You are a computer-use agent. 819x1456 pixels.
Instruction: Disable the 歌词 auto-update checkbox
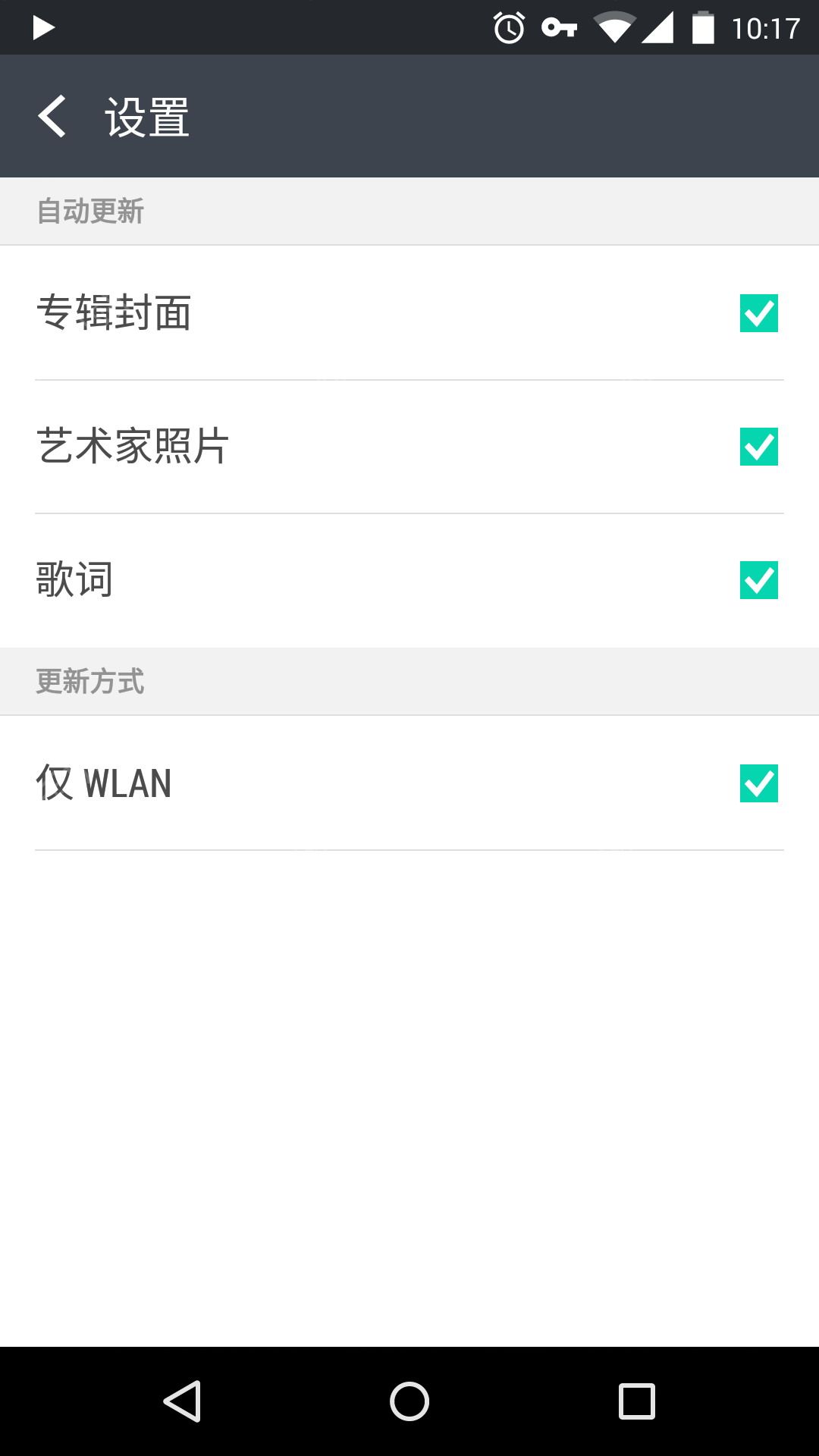[758, 580]
